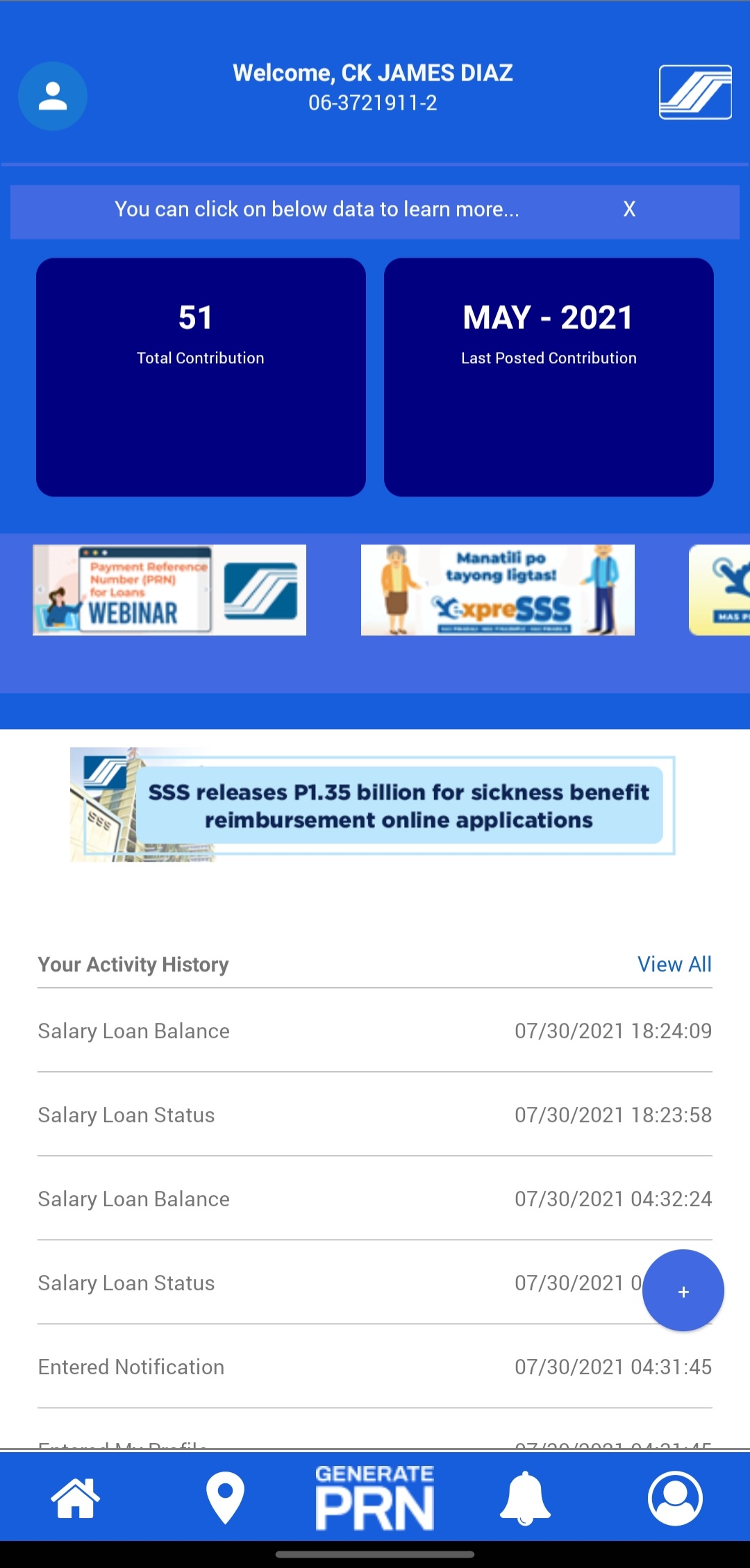Dismiss the 'click on below data' hint
This screenshot has height=1568, width=750.
(x=629, y=209)
